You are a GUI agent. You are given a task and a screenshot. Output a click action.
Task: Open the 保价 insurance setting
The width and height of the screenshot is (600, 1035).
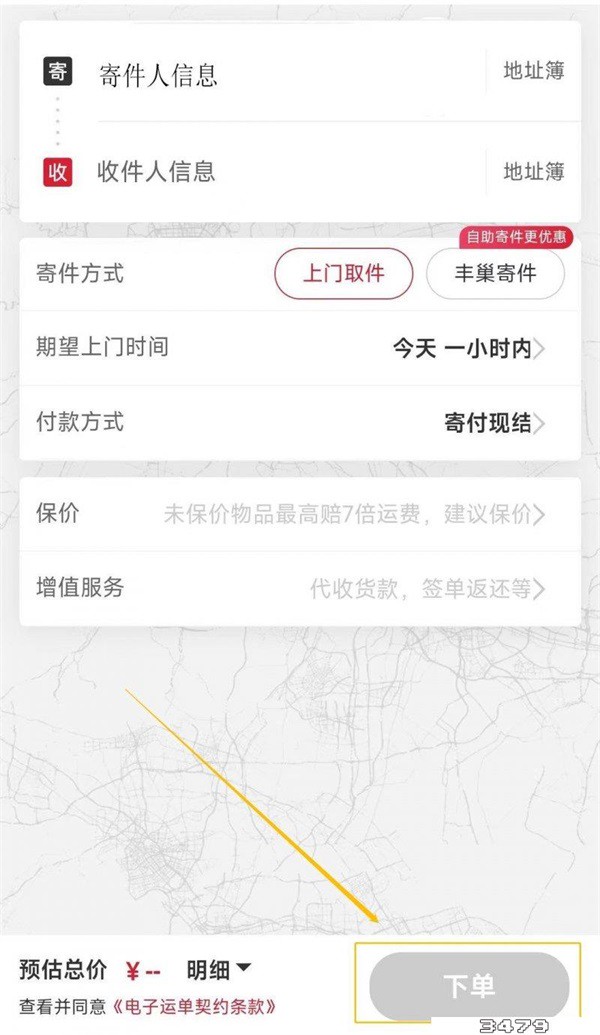point(354,515)
